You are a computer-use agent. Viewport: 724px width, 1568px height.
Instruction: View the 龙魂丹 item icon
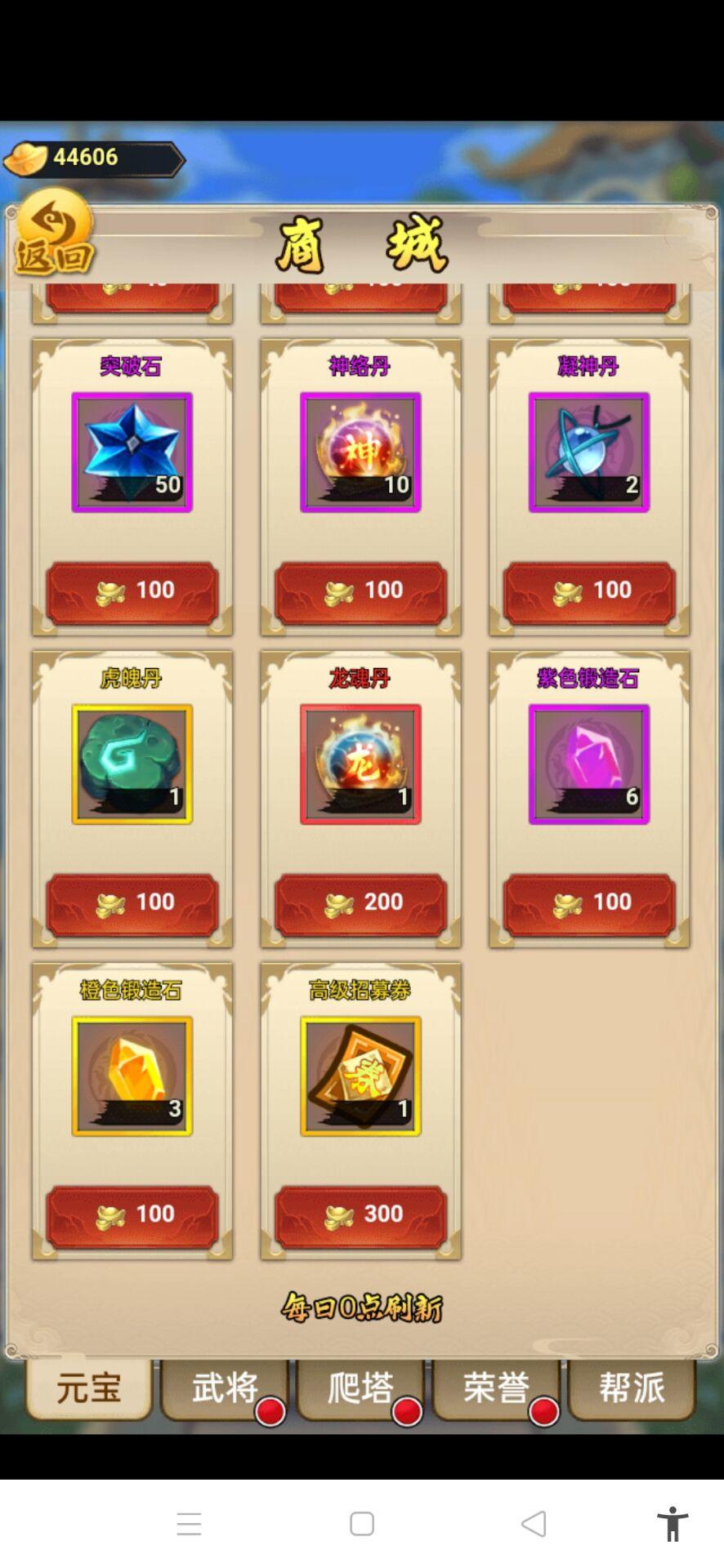[360, 764]
